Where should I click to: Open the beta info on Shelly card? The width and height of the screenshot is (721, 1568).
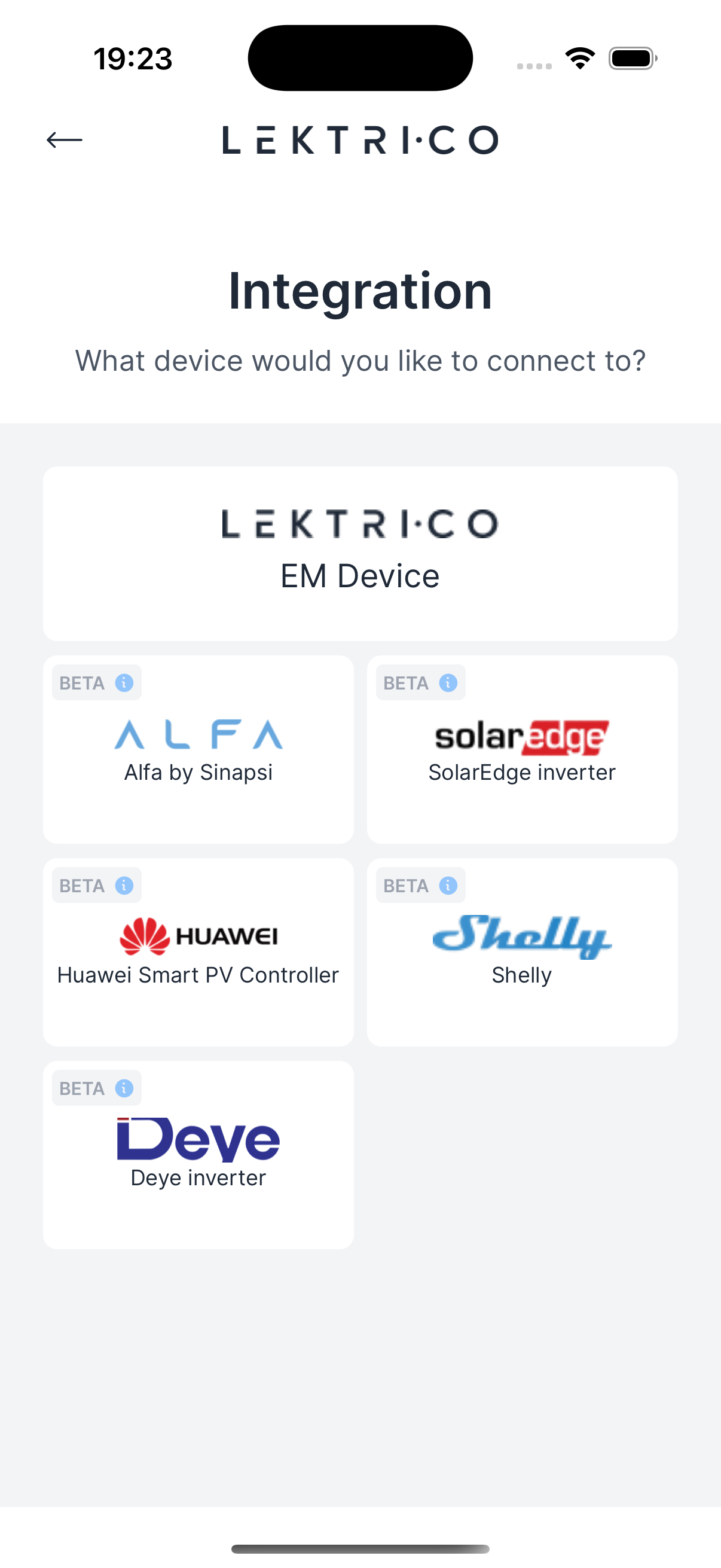pos(448,886)
